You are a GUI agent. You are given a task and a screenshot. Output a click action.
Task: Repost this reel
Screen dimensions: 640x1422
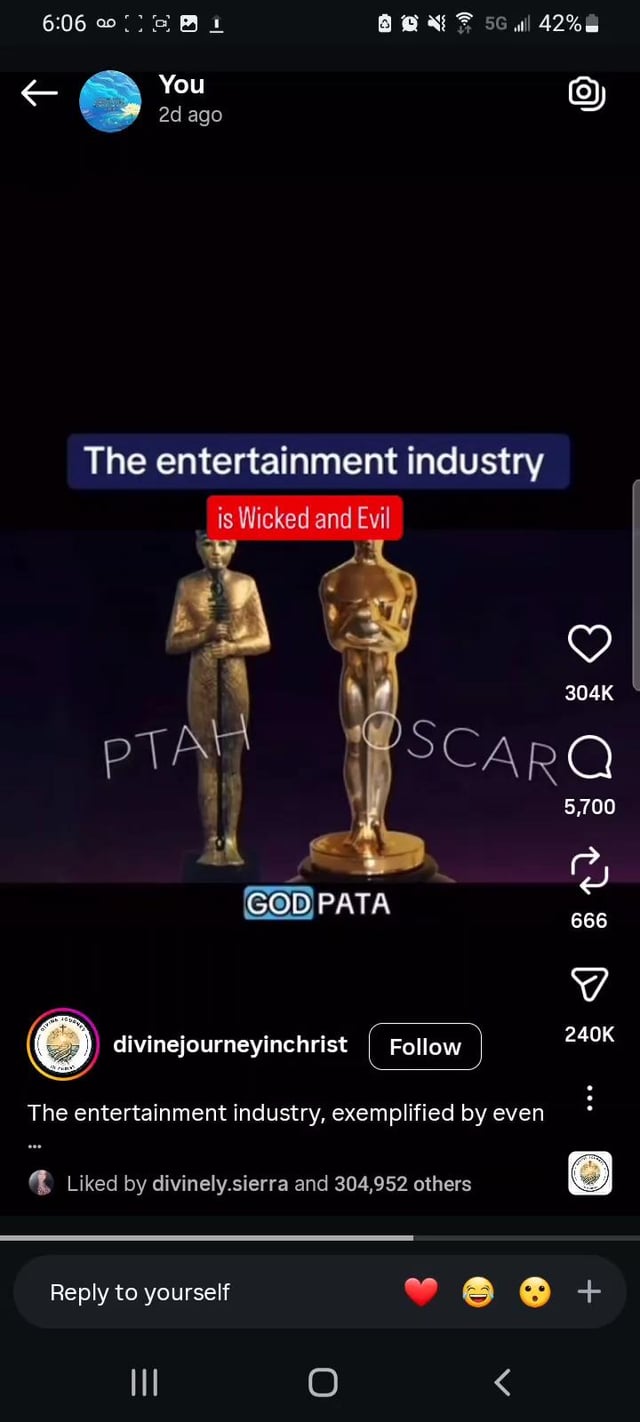click(589, 869)
